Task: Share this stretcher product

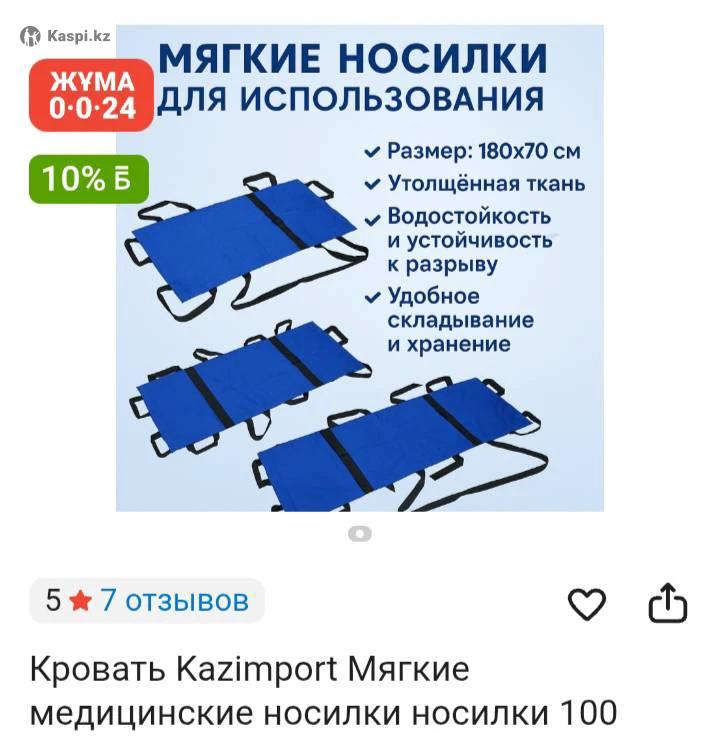Action: (x=668, y=602)
